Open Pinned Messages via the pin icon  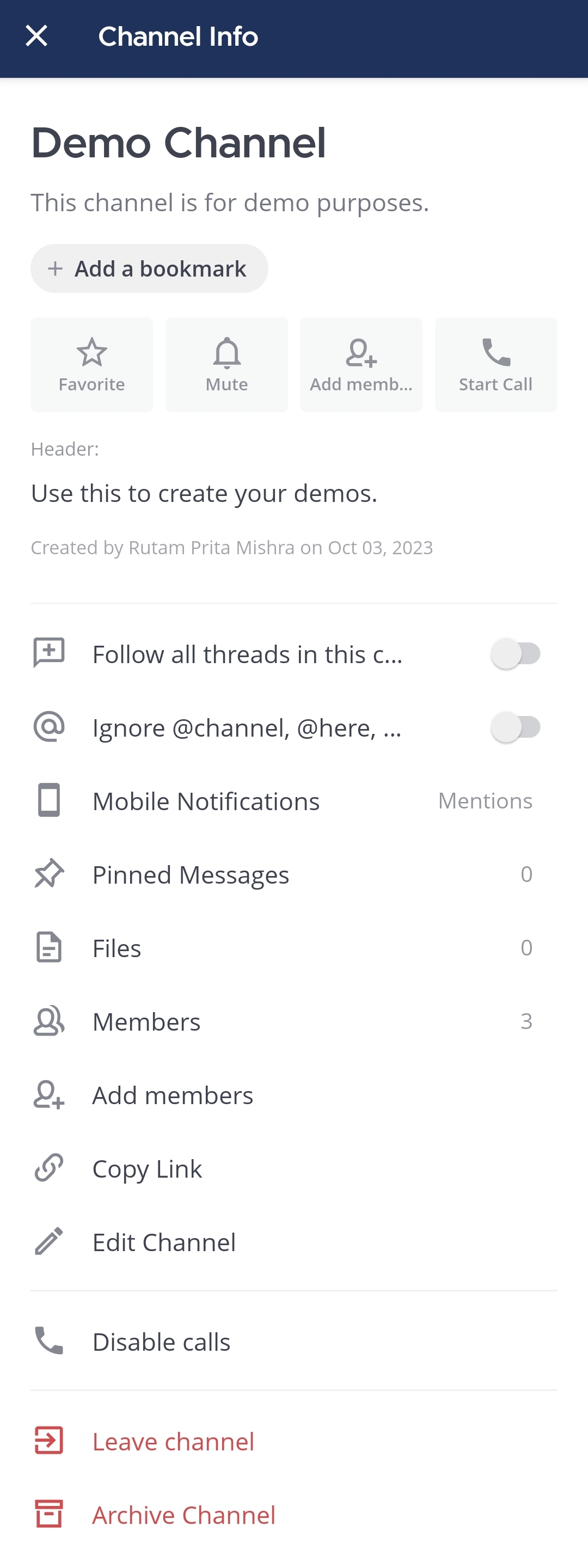[x=48, y=874]
